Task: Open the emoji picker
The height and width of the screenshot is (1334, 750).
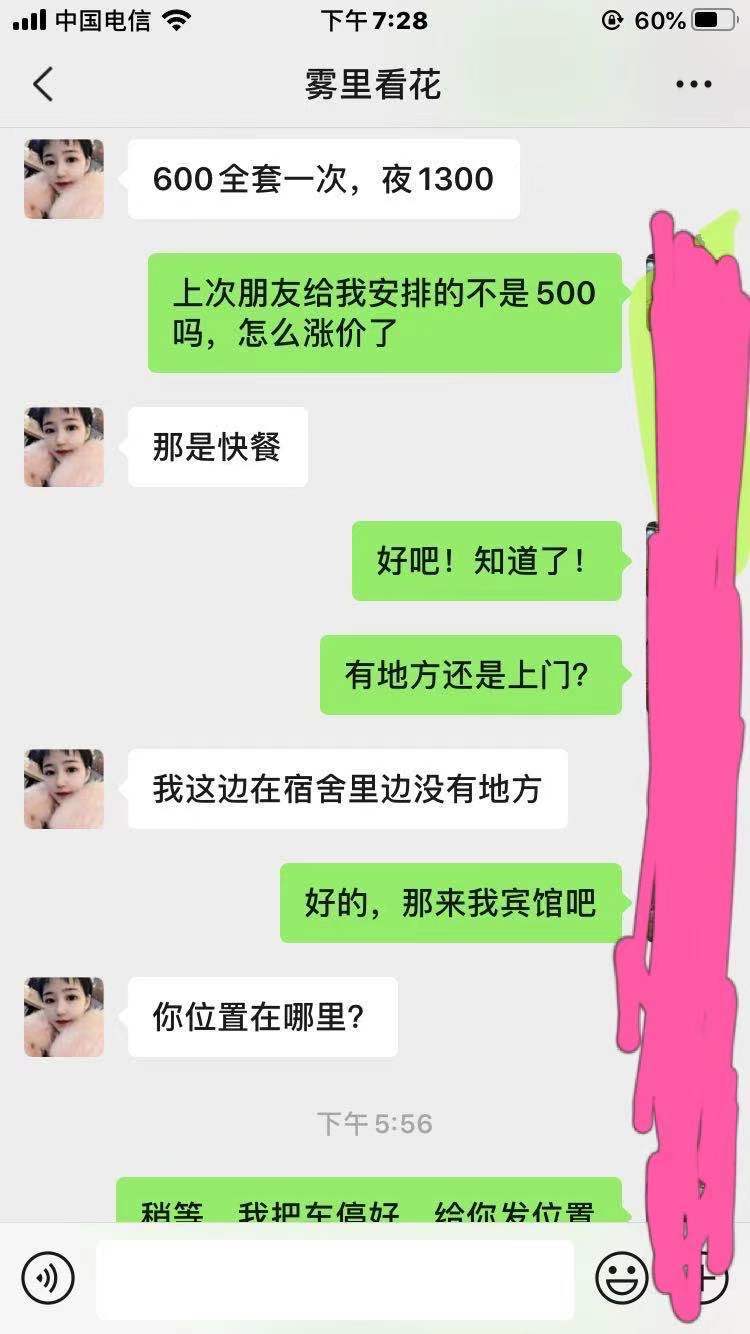Action: pyautogui.click(x=621, y=1277)
